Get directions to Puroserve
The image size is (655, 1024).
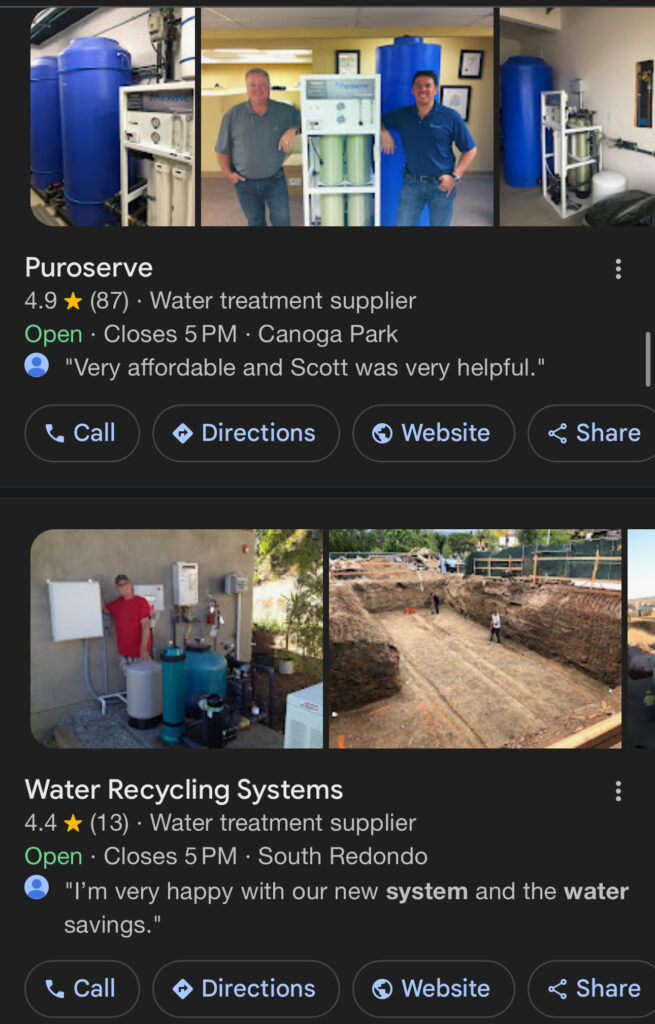[x=245, y=433]
